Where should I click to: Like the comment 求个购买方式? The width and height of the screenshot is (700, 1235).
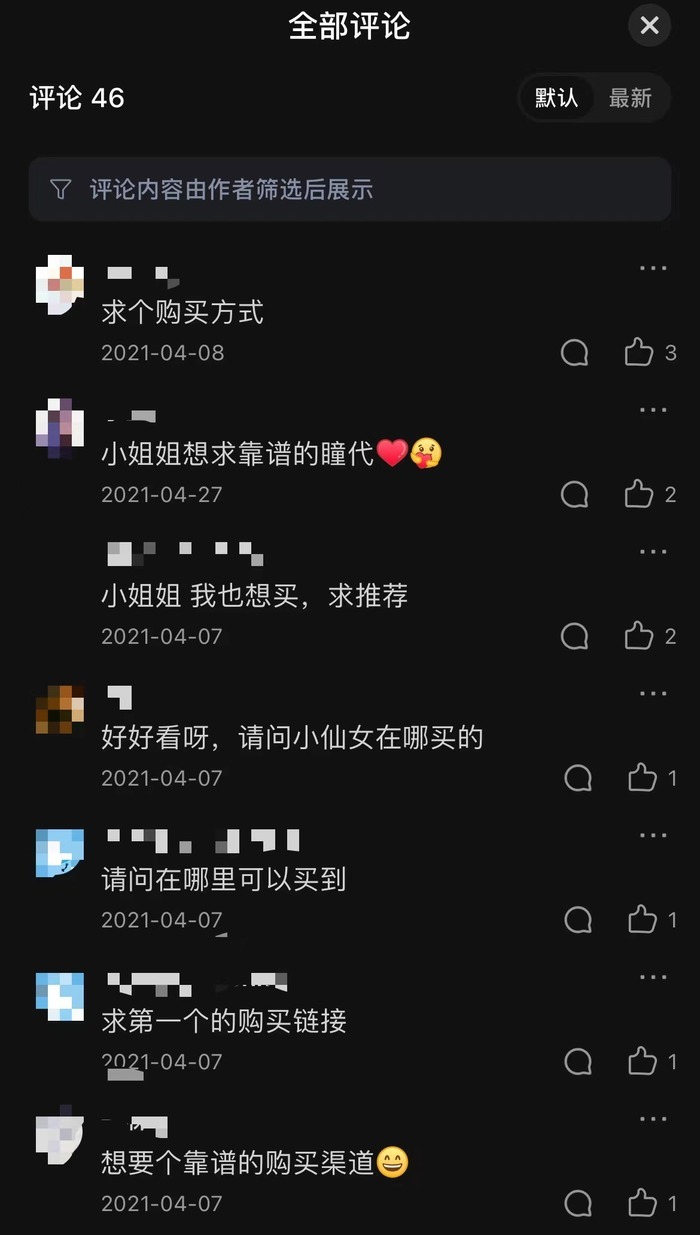coord(639,352)
